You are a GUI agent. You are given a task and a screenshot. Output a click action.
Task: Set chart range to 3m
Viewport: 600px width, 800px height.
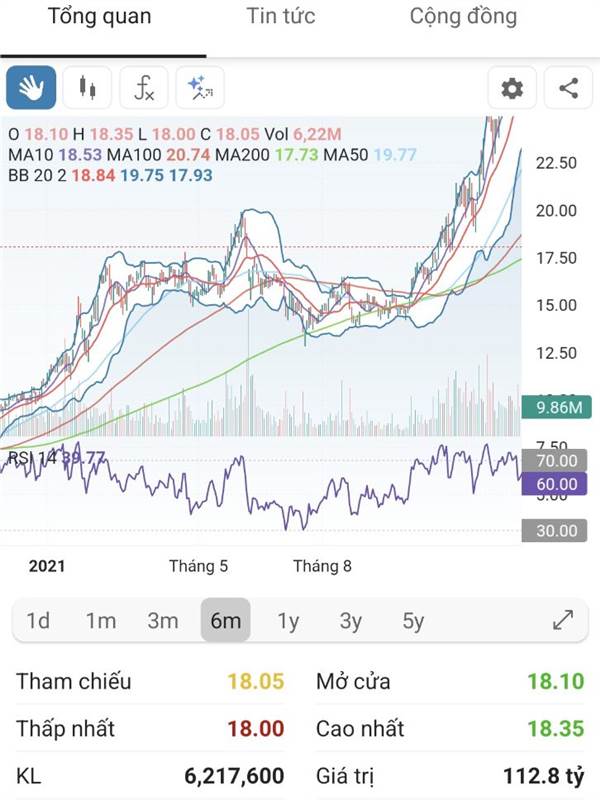pyautogui.click(x=163, y=621)
